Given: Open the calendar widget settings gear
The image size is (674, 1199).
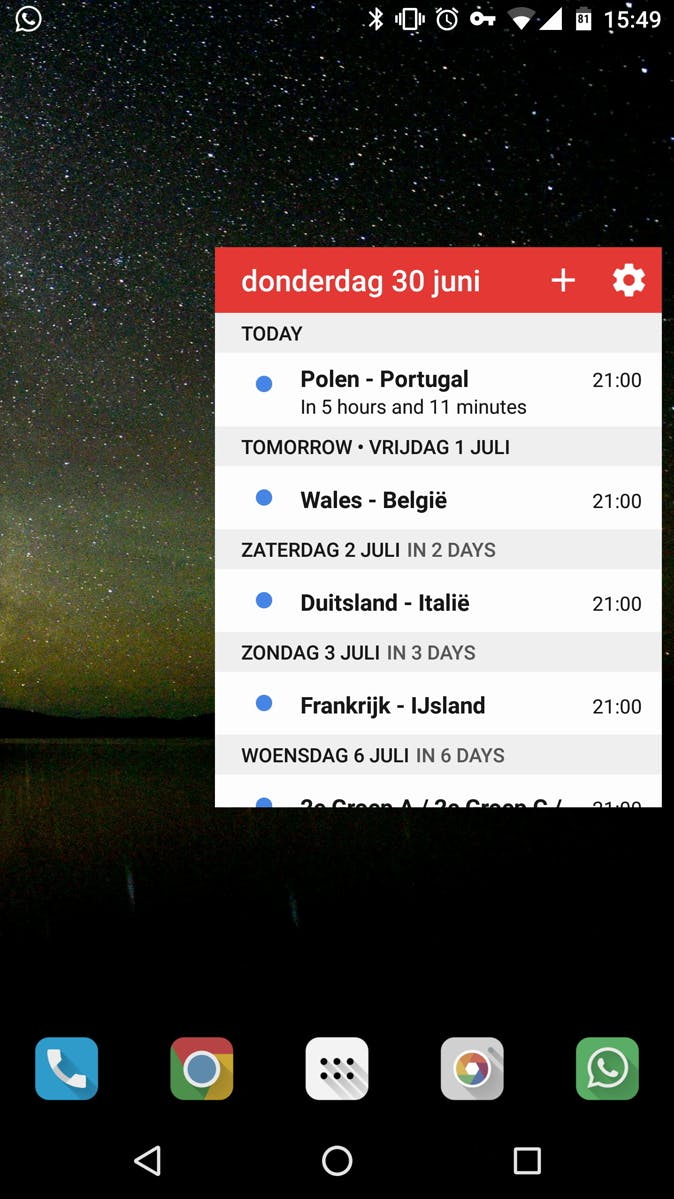Looking at the screenshot, I should pyautogui.click(x=629, y=281).
